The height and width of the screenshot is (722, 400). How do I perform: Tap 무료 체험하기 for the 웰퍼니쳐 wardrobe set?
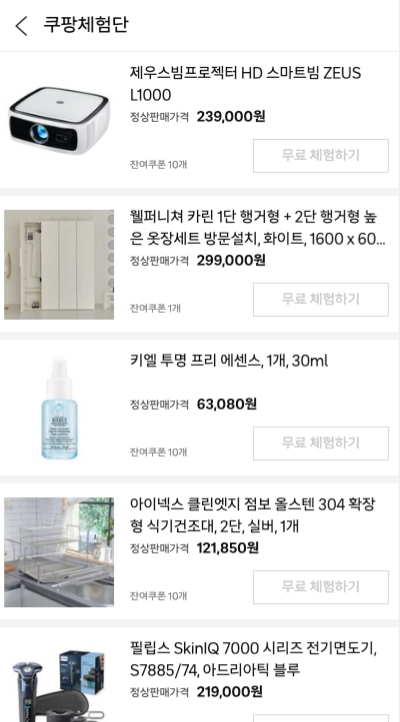pos(320,299)
